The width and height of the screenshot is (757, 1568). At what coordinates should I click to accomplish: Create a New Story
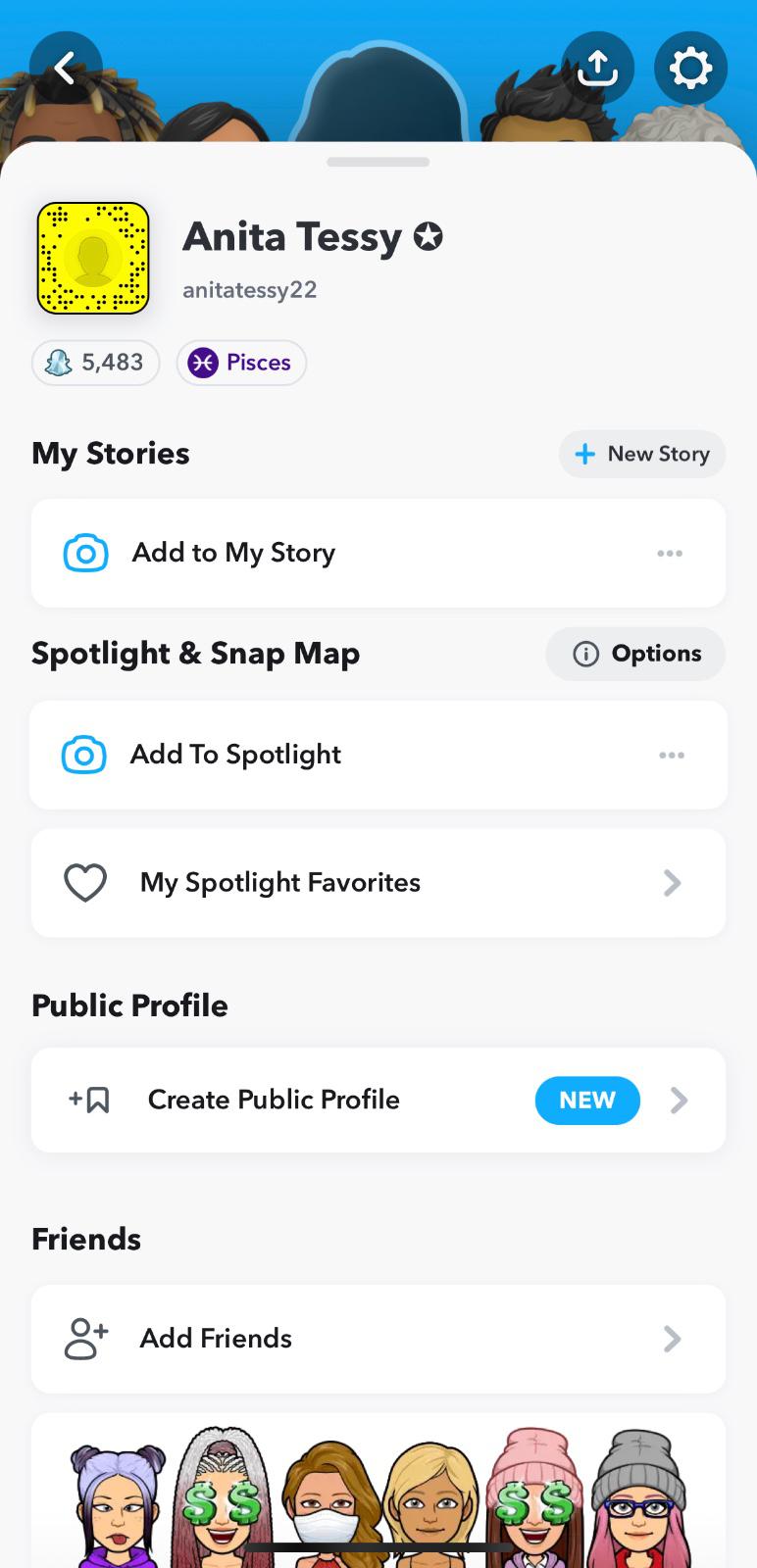tap(642, 454)
